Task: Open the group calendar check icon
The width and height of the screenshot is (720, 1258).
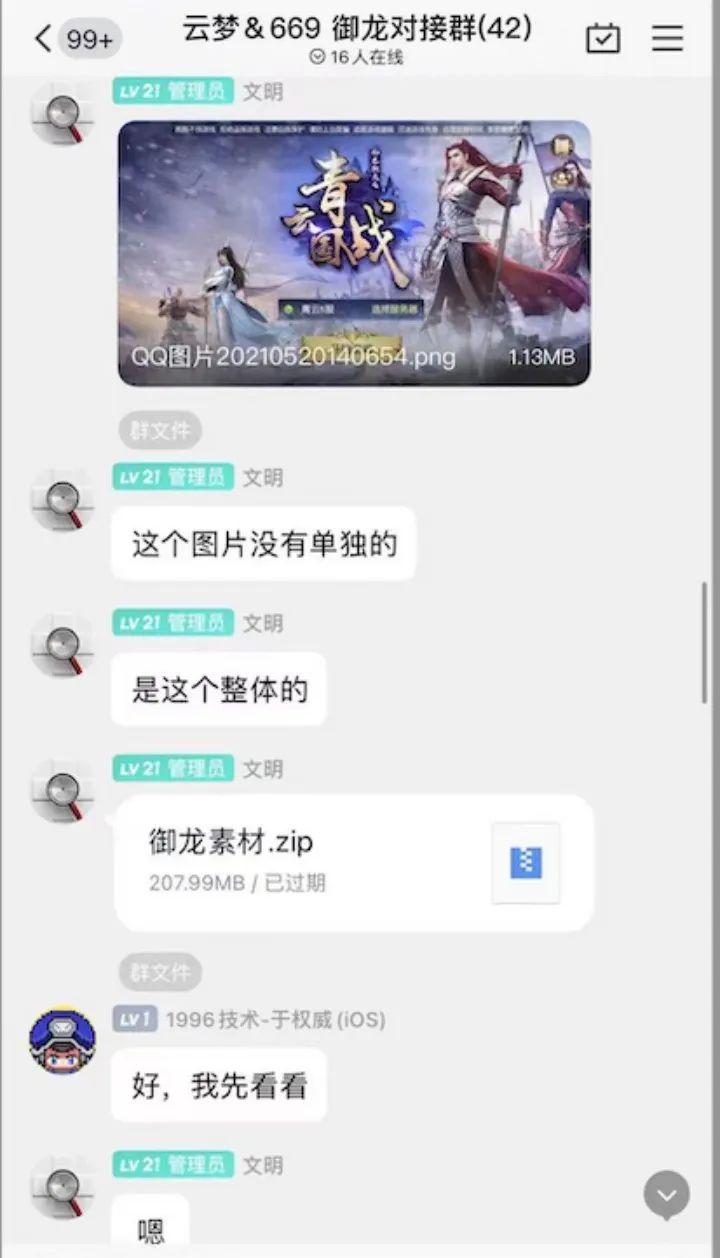Action: point(603,38)
